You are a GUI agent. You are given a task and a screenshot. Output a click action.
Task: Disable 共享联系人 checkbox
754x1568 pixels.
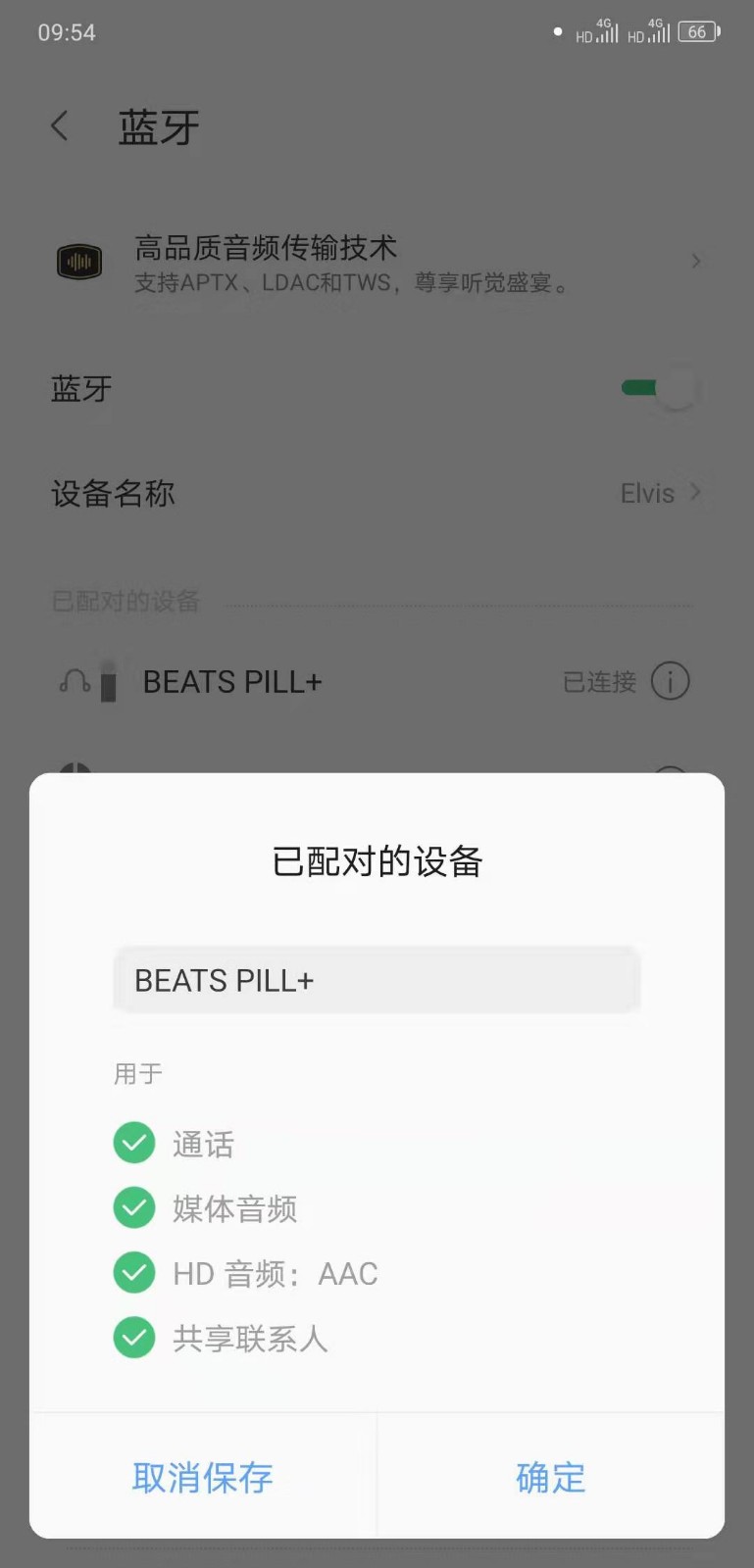click(134, 1337)
